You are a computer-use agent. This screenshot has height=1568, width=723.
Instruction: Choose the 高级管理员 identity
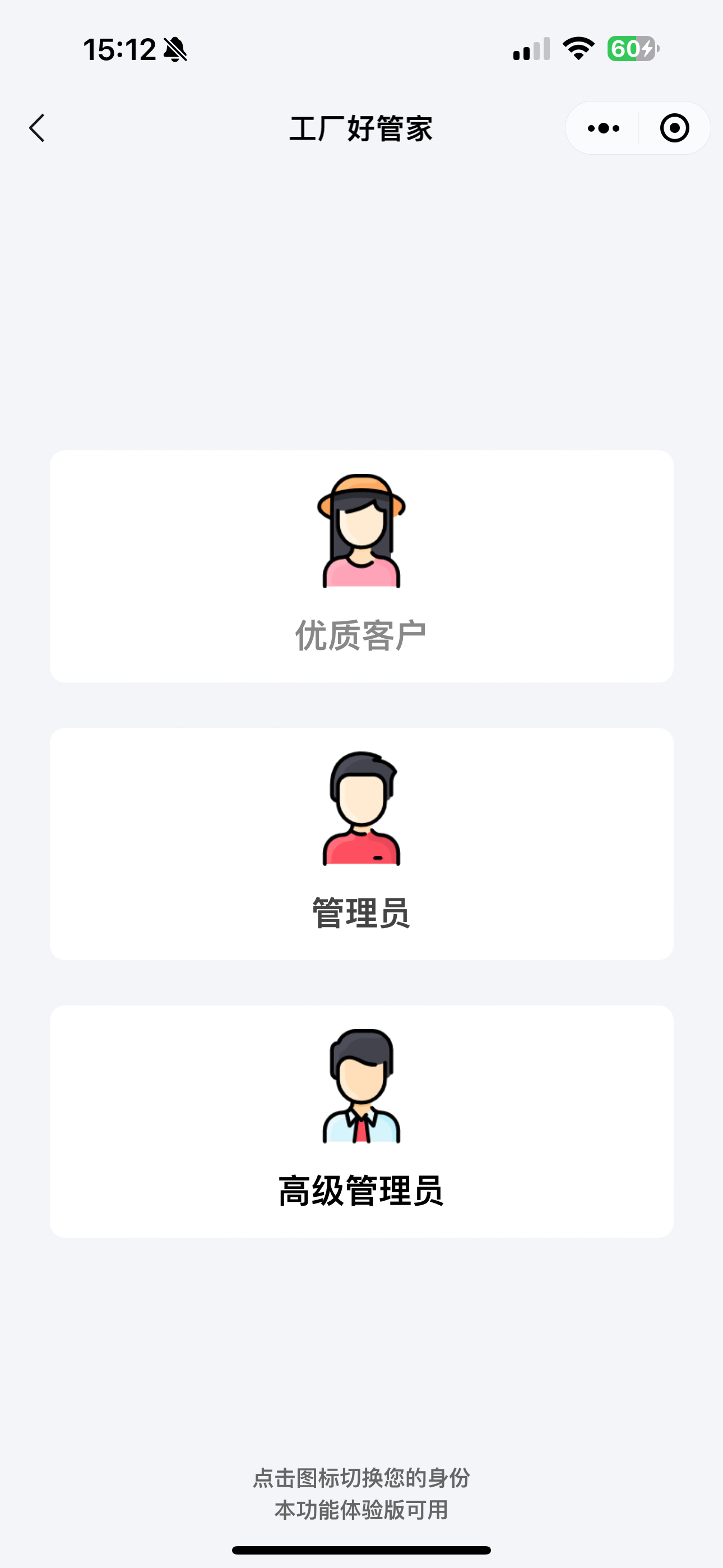coord(361,1121)
